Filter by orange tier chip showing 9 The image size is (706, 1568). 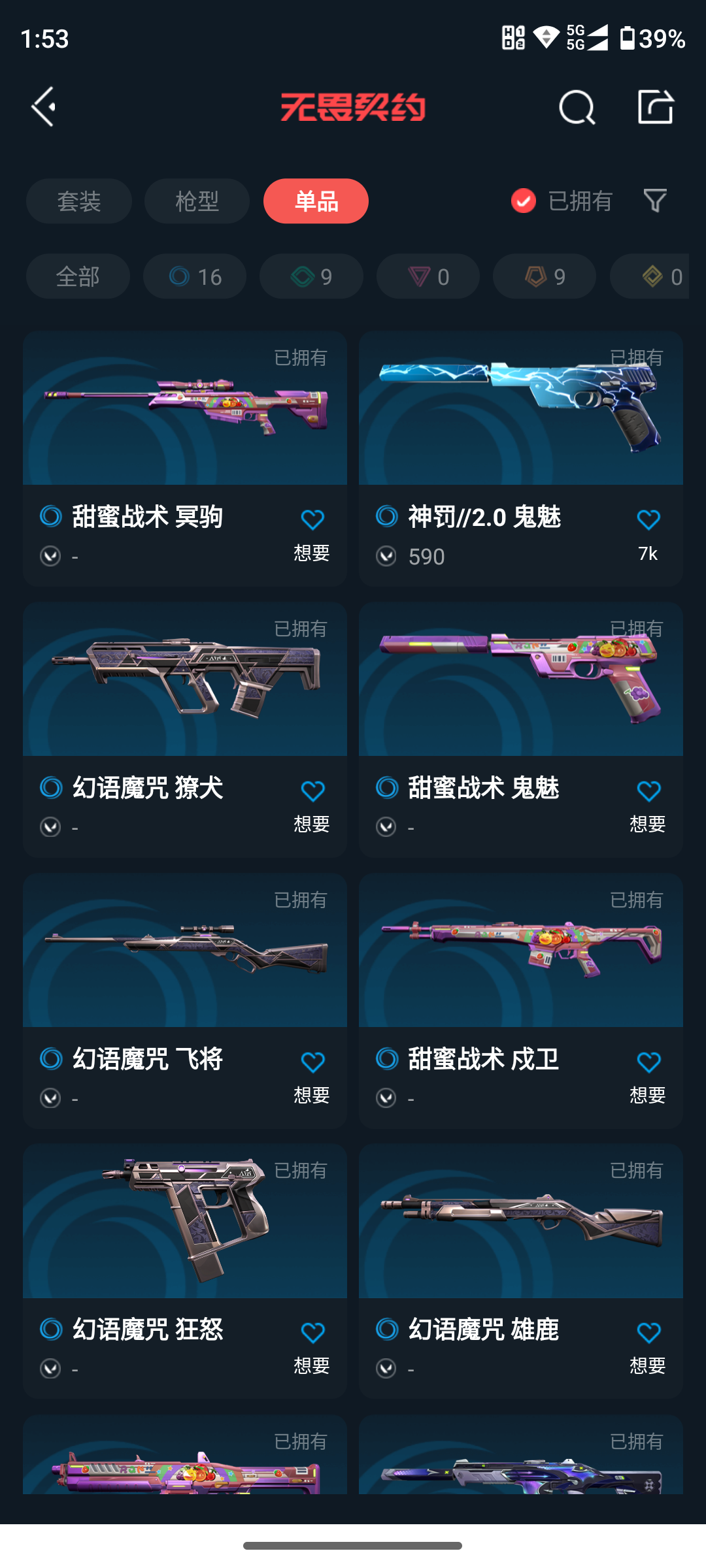pyautogui.click(x=545, y=276)
